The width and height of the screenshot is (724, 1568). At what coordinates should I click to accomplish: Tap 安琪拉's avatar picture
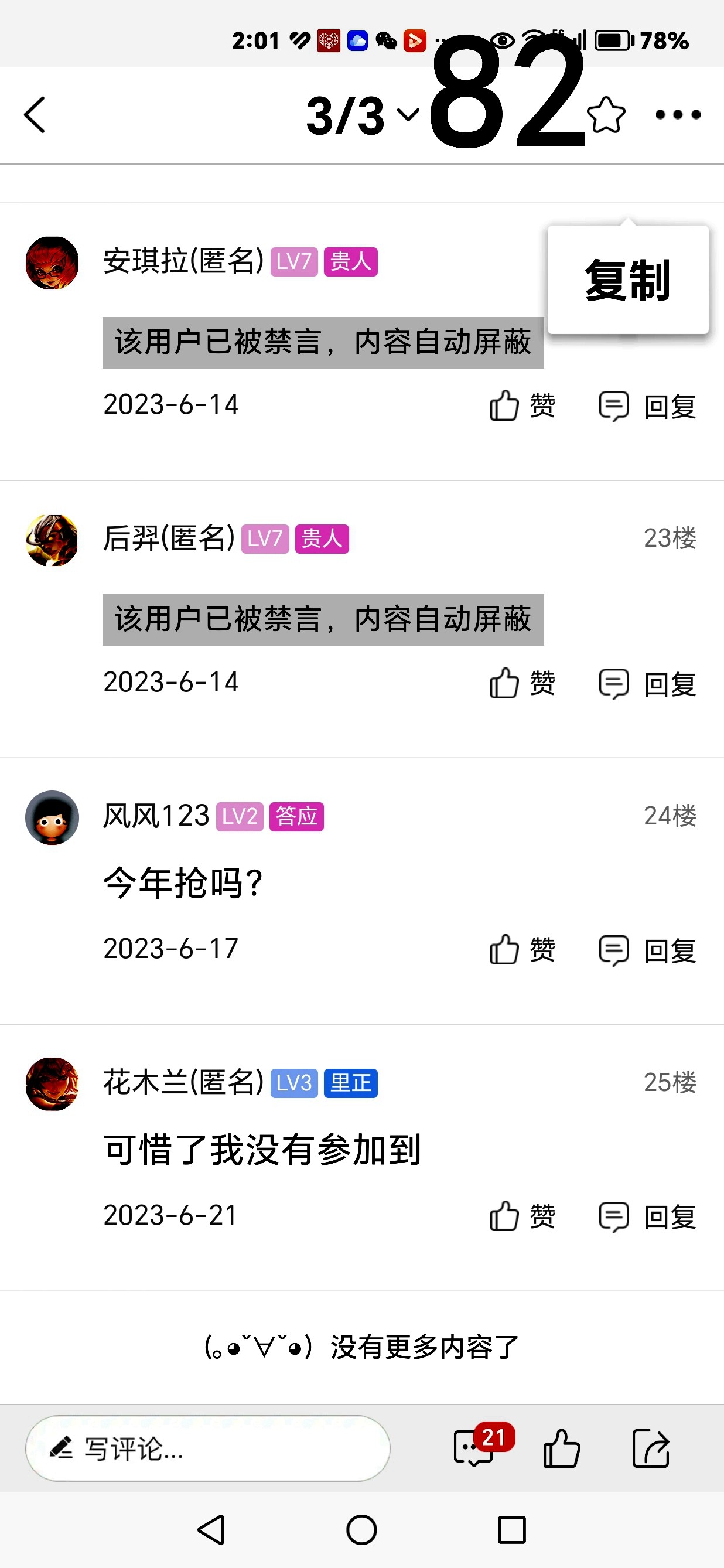pyautogui.click(x=52, y=263)
